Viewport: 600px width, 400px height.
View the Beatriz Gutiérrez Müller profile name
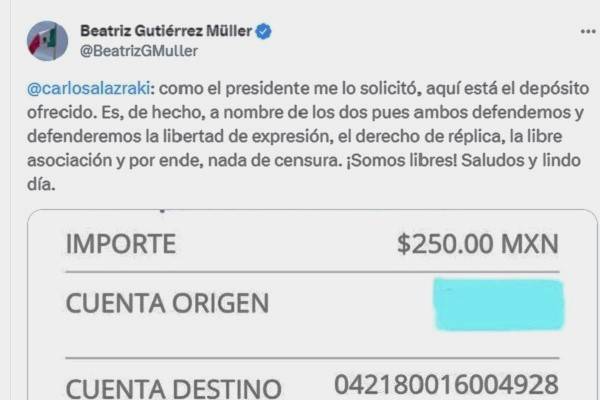click(x=164, y=31)
